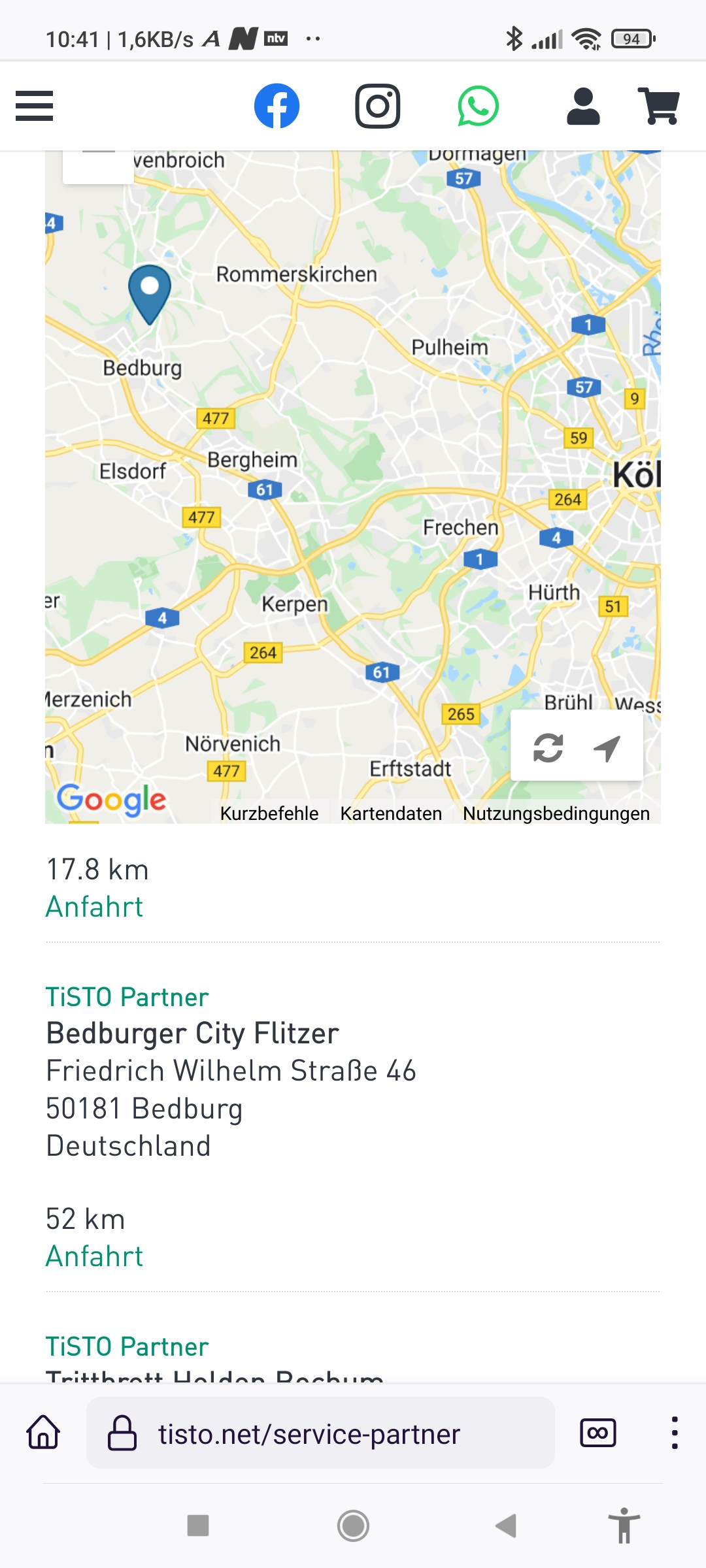Image resolution: width=706 pixels, height=1568 pixels.
Task: Show Kartendaten map info
Action: pyautogui.click(x=391, y=813)
